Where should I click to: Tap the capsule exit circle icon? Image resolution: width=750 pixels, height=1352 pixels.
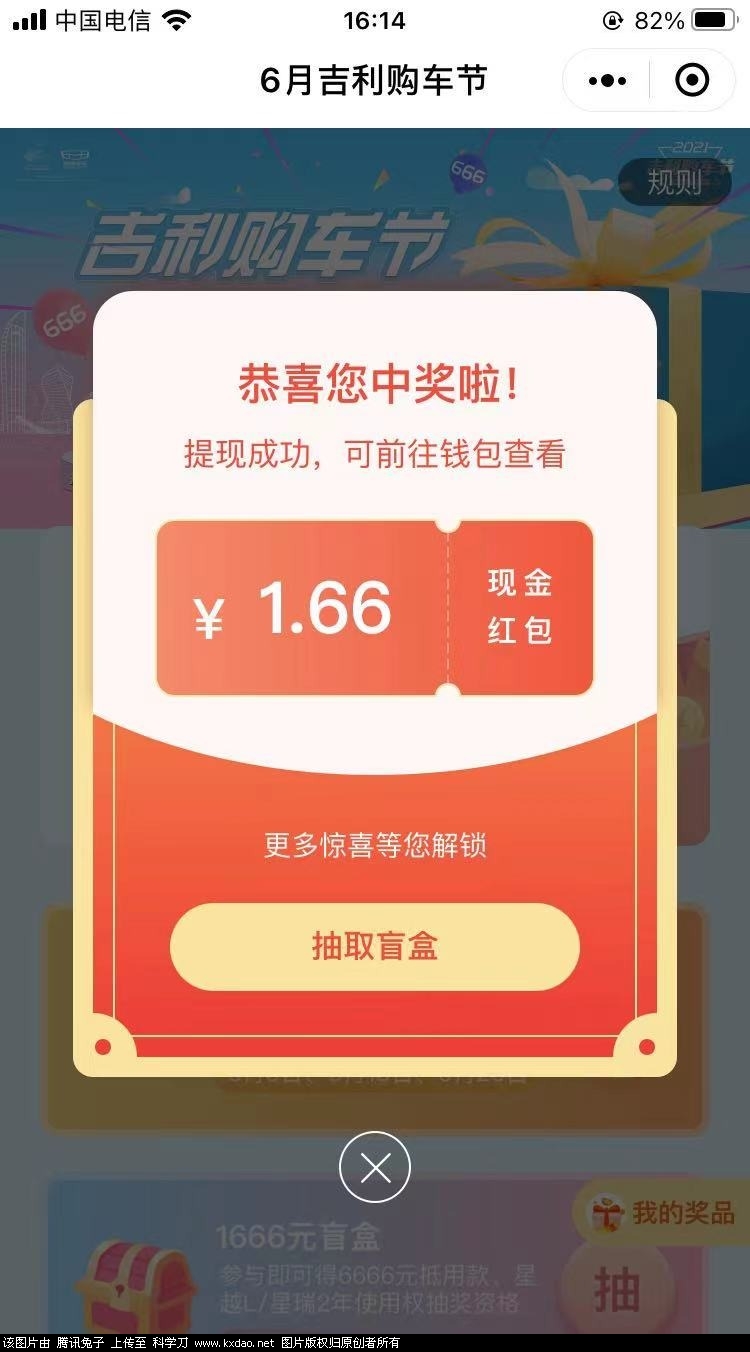click(x=692, y=80)
